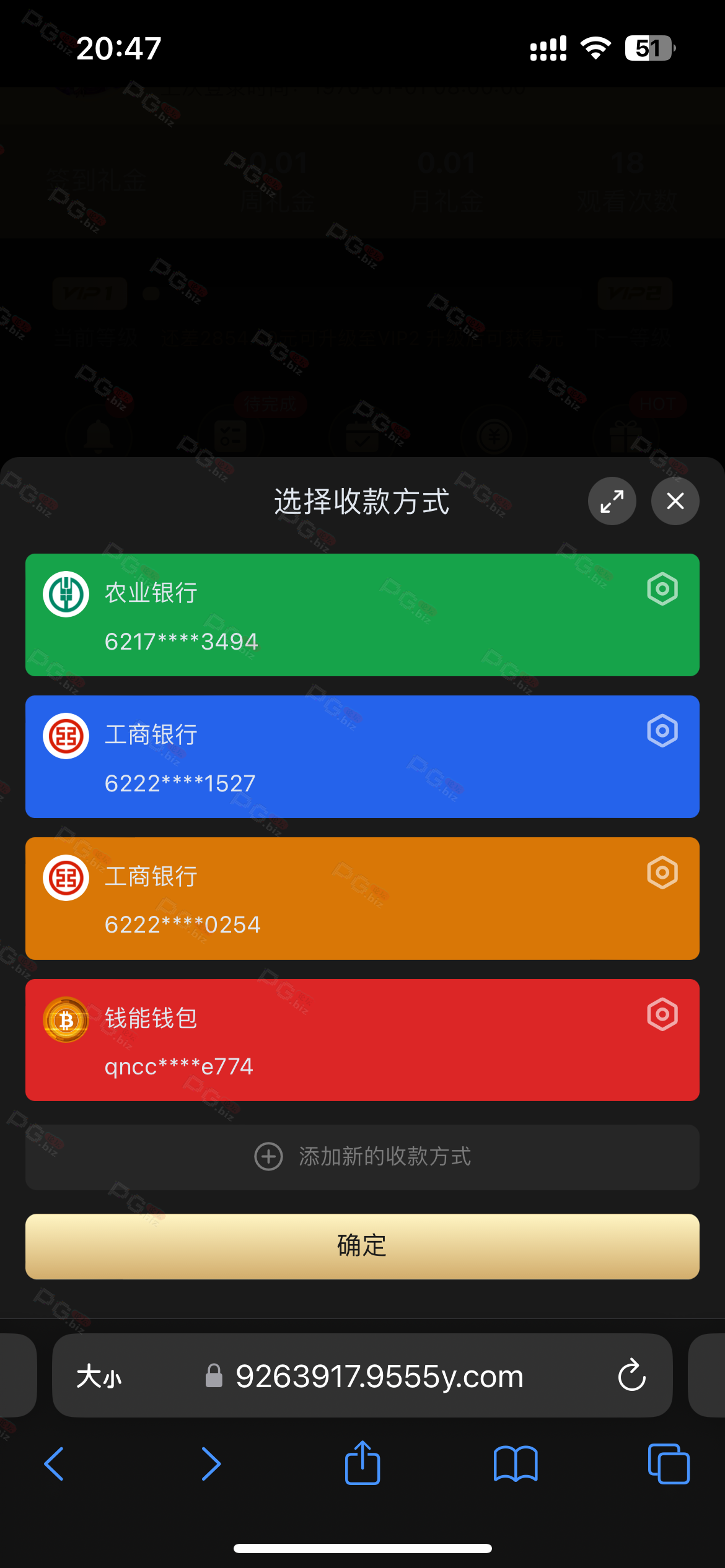Reload the page in Safari

pos(632,1375)
